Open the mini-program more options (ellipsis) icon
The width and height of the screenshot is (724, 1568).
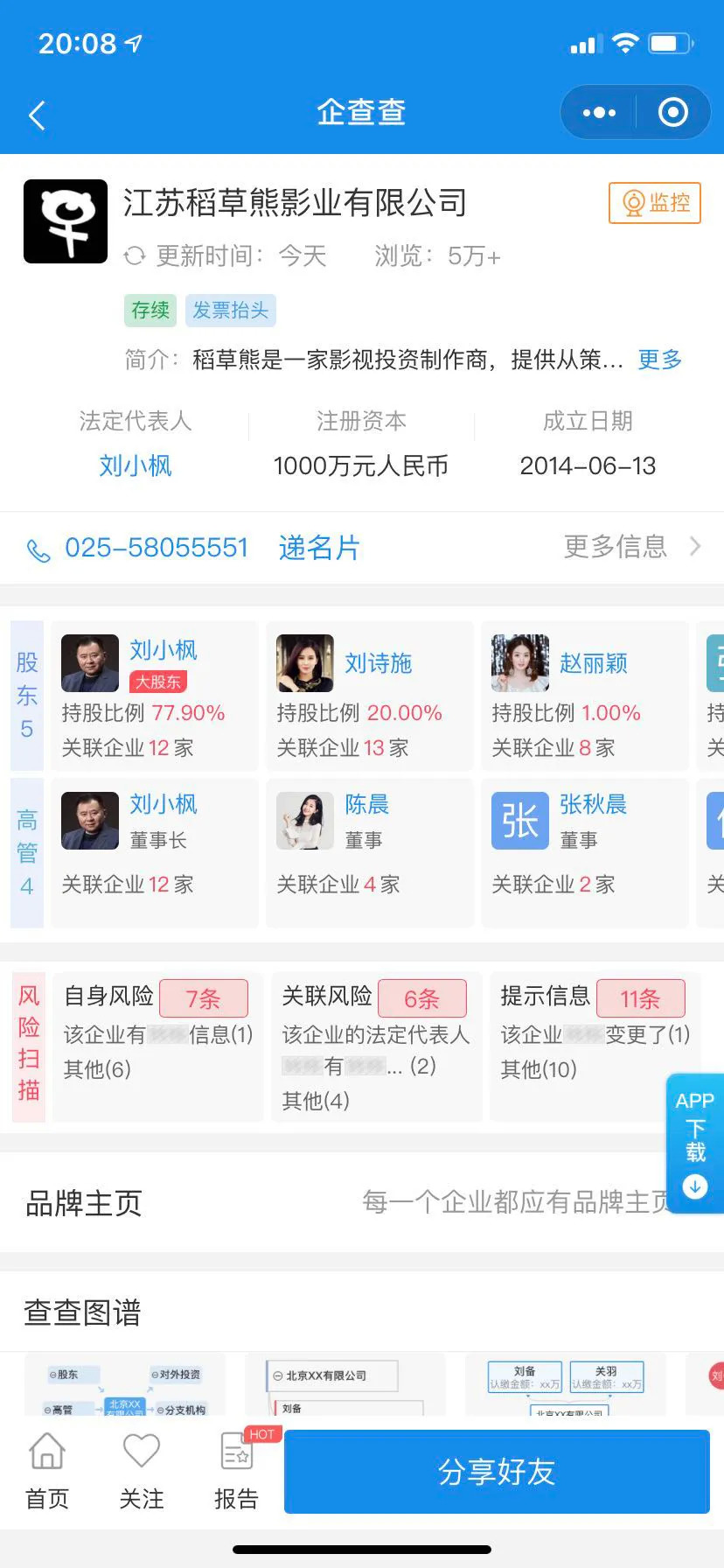coord(598,113)
